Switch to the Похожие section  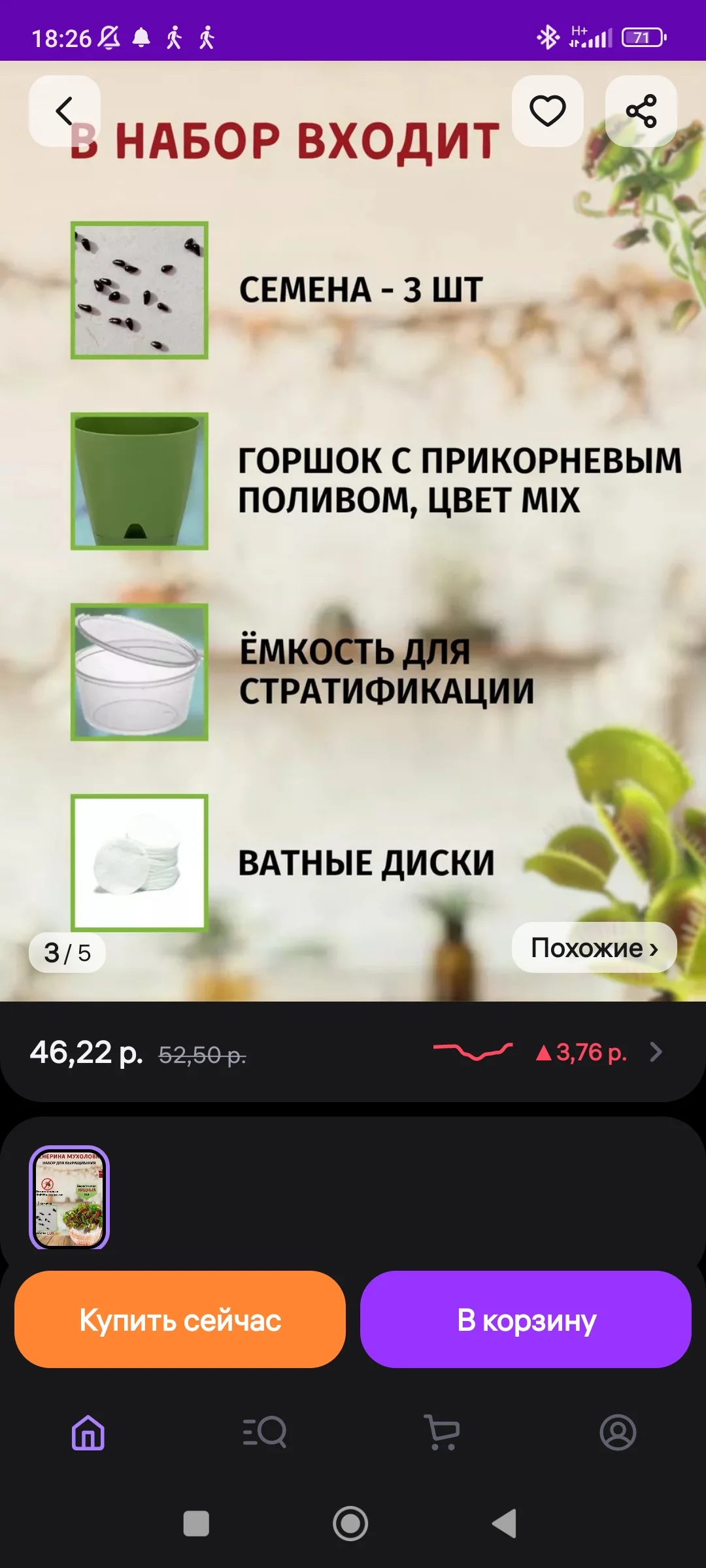(592, 948)
